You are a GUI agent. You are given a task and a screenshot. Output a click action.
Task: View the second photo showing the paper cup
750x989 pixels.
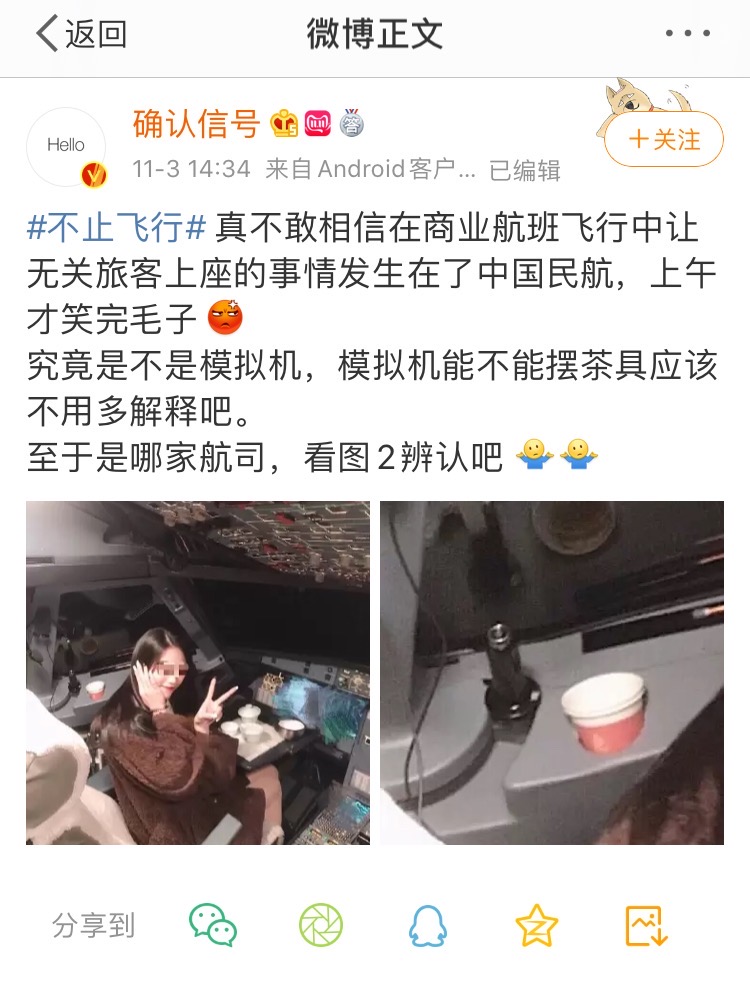pos(555,680)
